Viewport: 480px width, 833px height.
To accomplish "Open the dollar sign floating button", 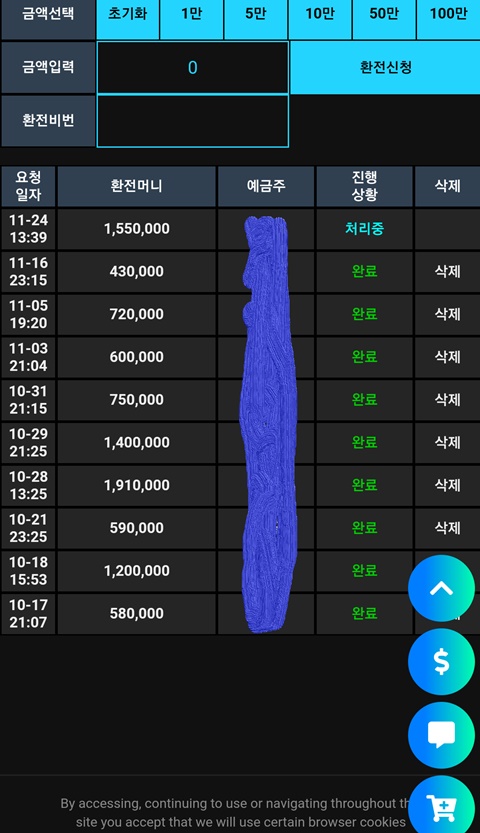I will (x=441, y=661).
